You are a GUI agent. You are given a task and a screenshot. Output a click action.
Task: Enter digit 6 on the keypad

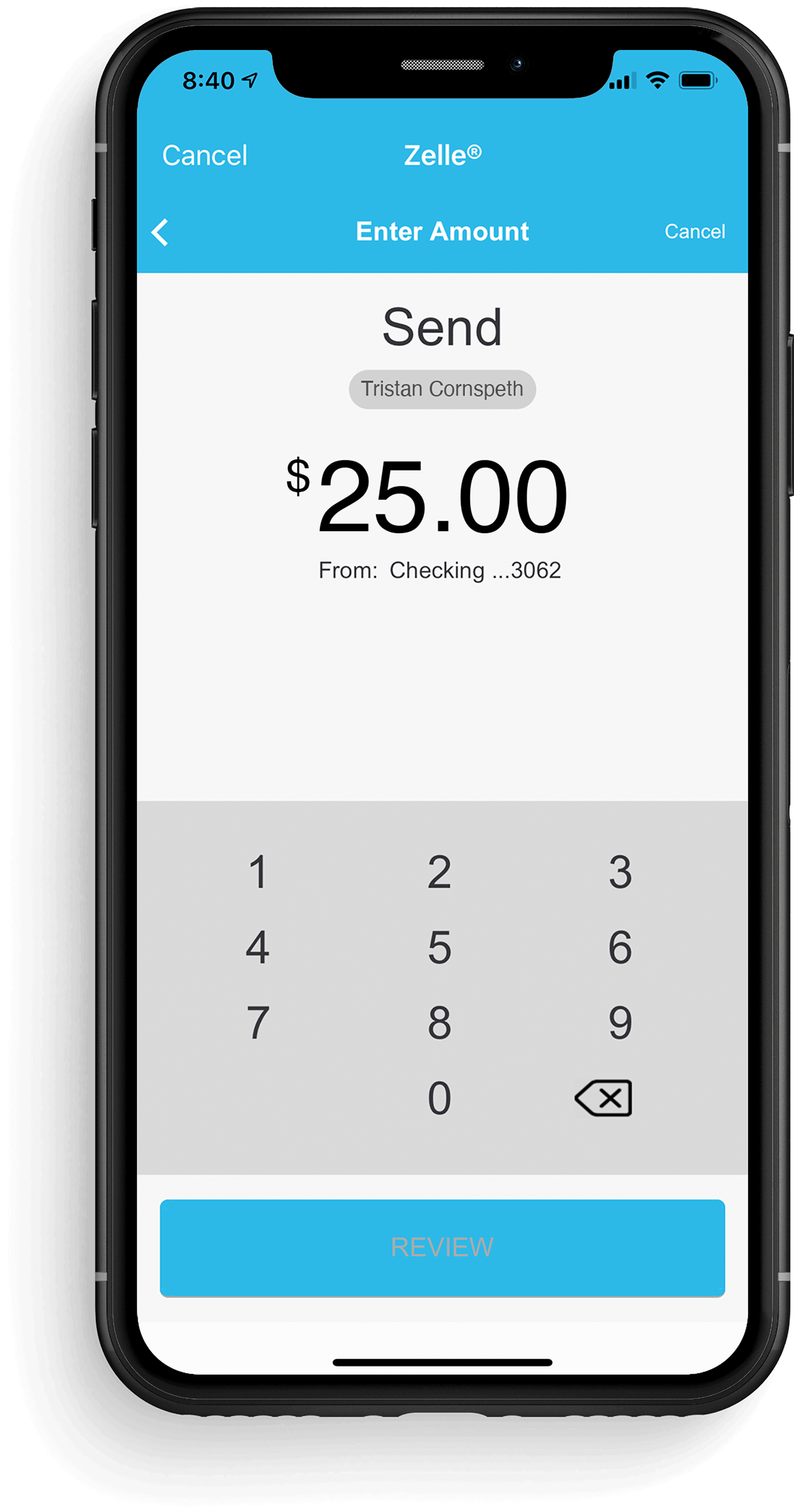click(x=620, y=947)
